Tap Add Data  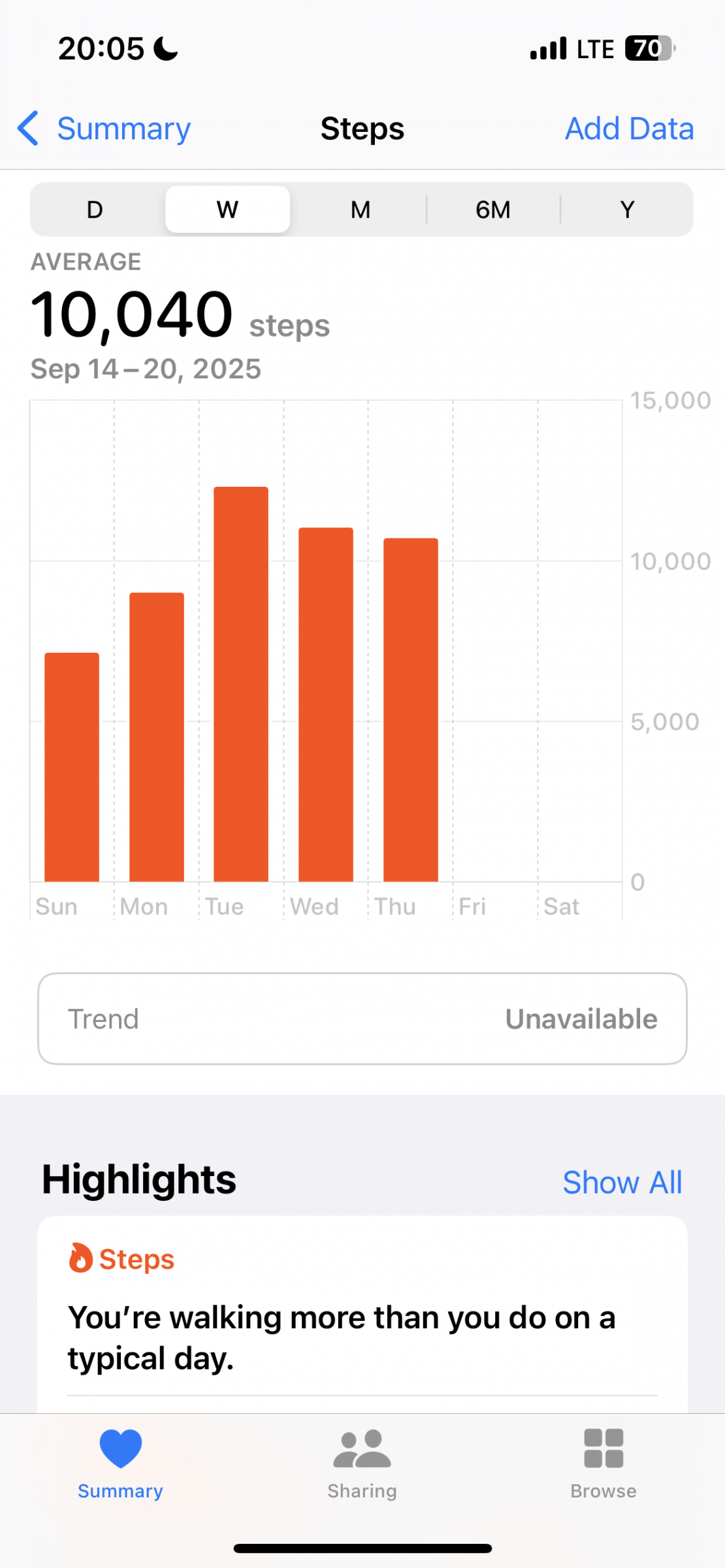click(x=629, y=128)
